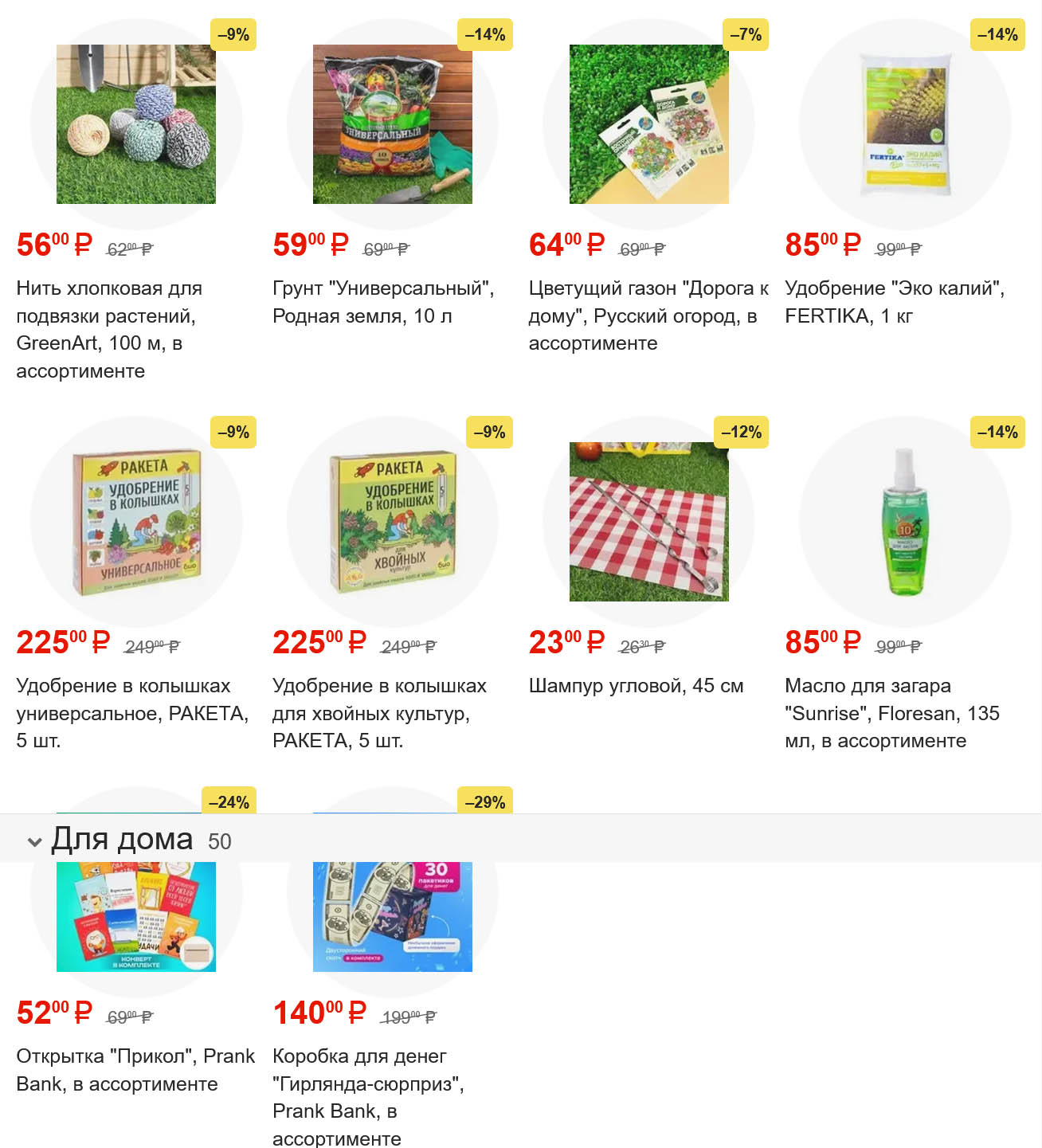View Масло для загара "Sunrise" Floresan
The width and height of the screenshot is (1042, 1148).
tap(905, 522)
